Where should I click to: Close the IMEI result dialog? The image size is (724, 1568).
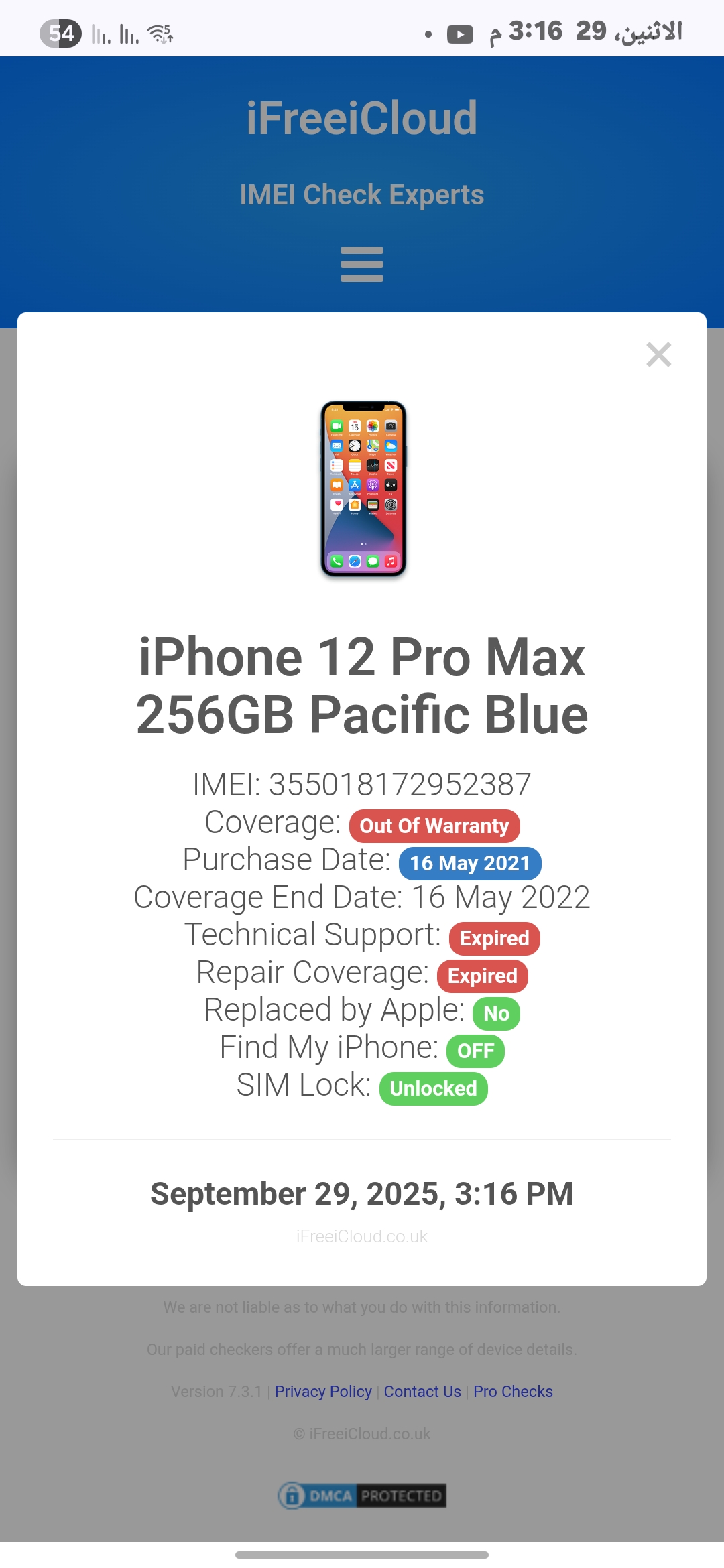658,354
